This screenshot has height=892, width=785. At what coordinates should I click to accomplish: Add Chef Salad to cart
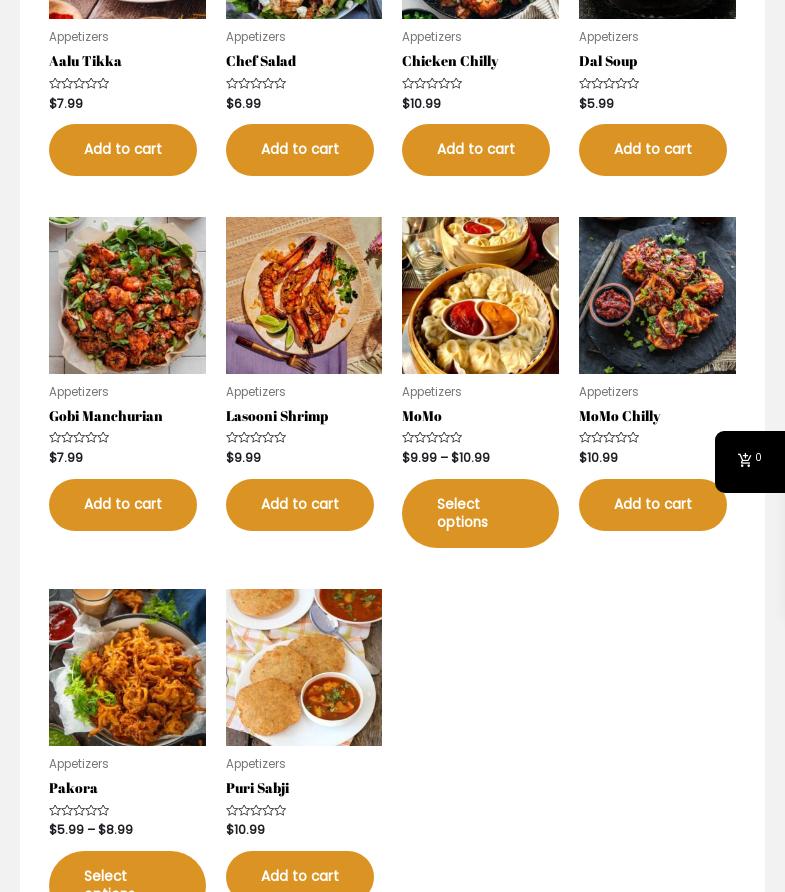click(299, 150)
